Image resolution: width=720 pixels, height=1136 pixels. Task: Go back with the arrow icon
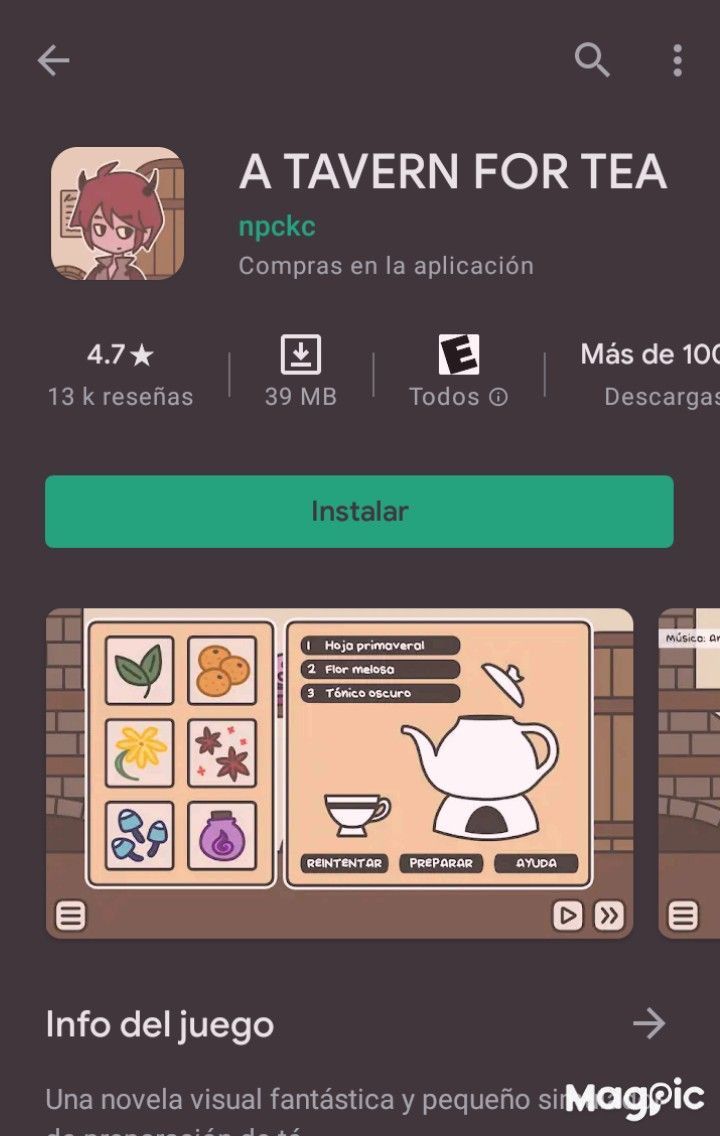coord(53,61)
